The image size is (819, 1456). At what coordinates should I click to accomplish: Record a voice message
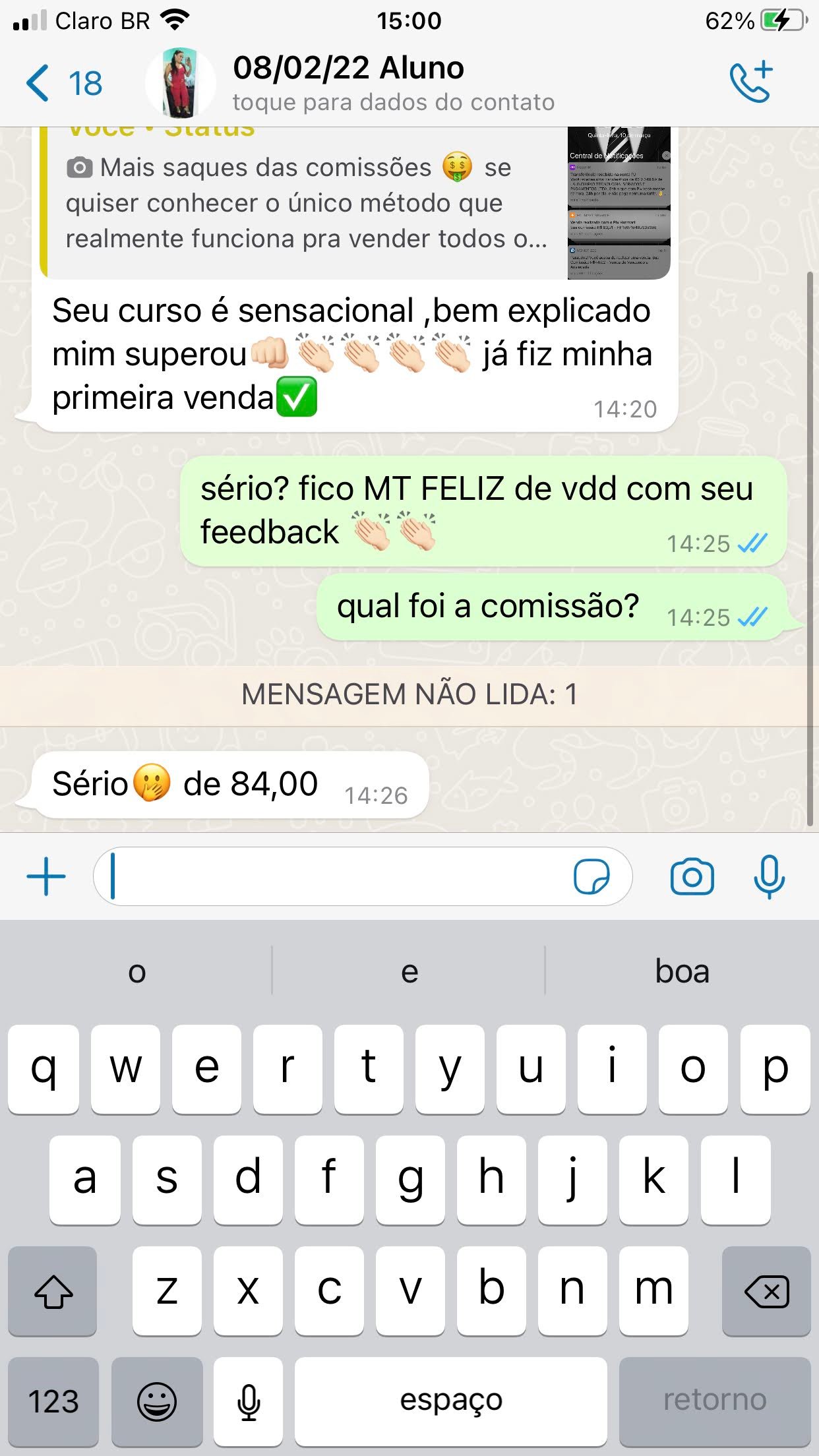pyautogui.click(x=769, y=877)
